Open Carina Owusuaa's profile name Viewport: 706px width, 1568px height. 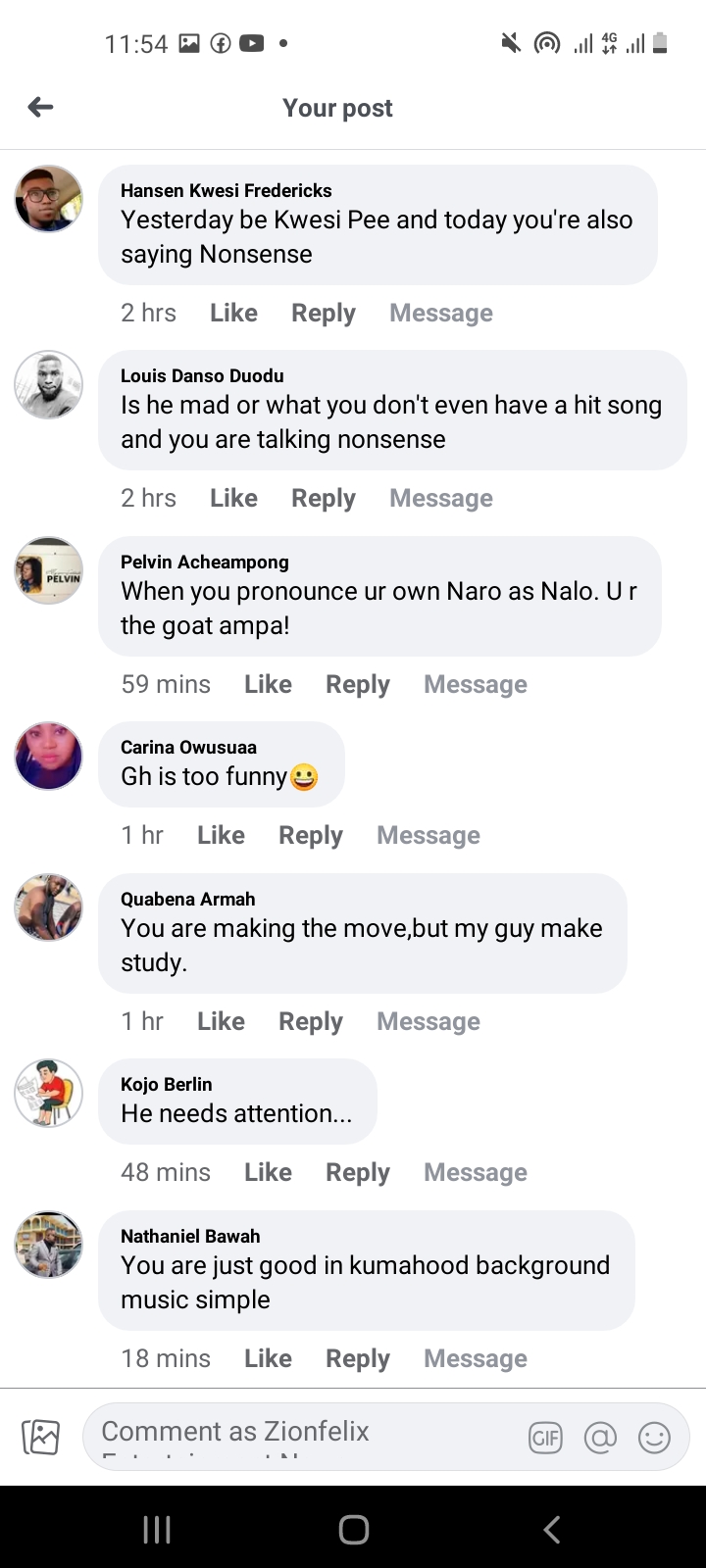[x=188, y=747]
